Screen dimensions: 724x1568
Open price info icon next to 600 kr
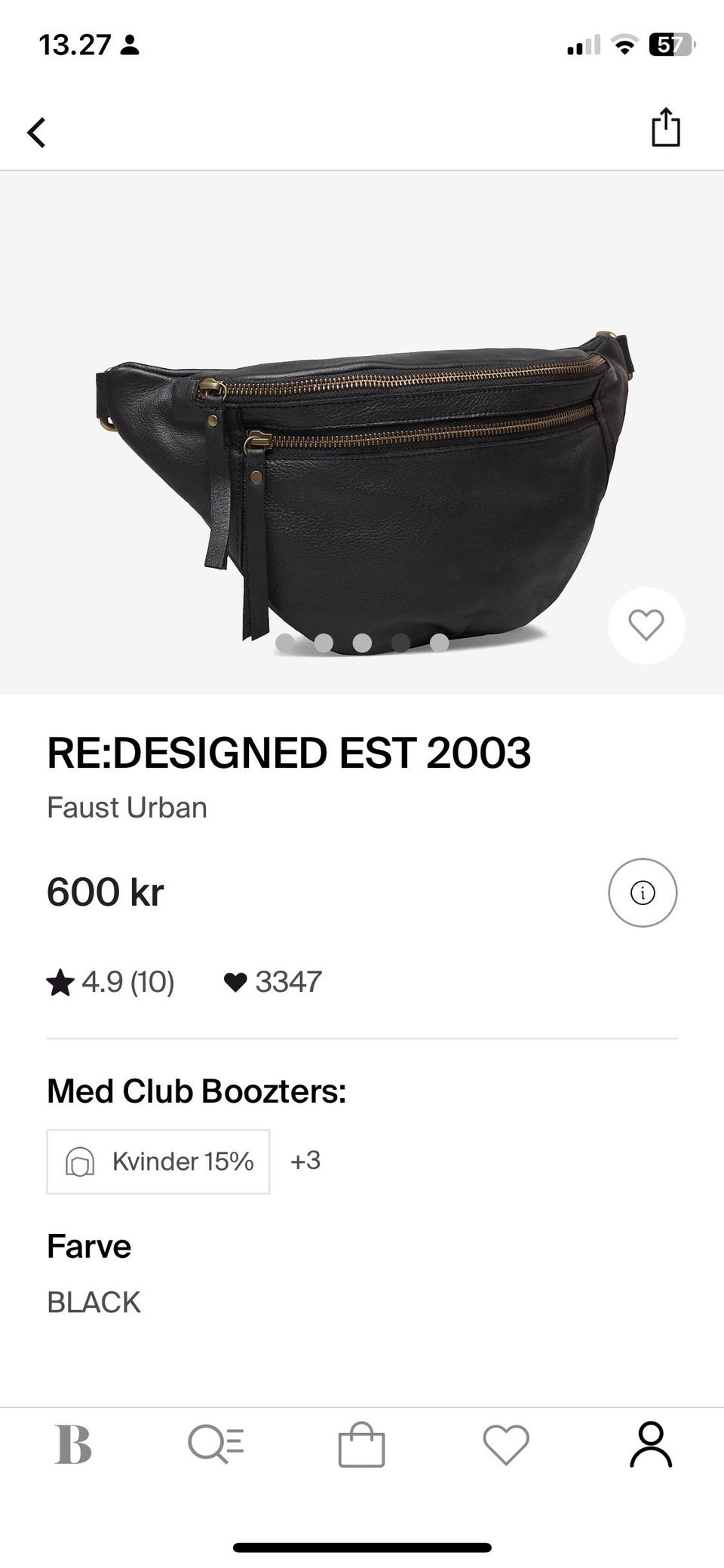pyautogui.click(x=643, y=893)
